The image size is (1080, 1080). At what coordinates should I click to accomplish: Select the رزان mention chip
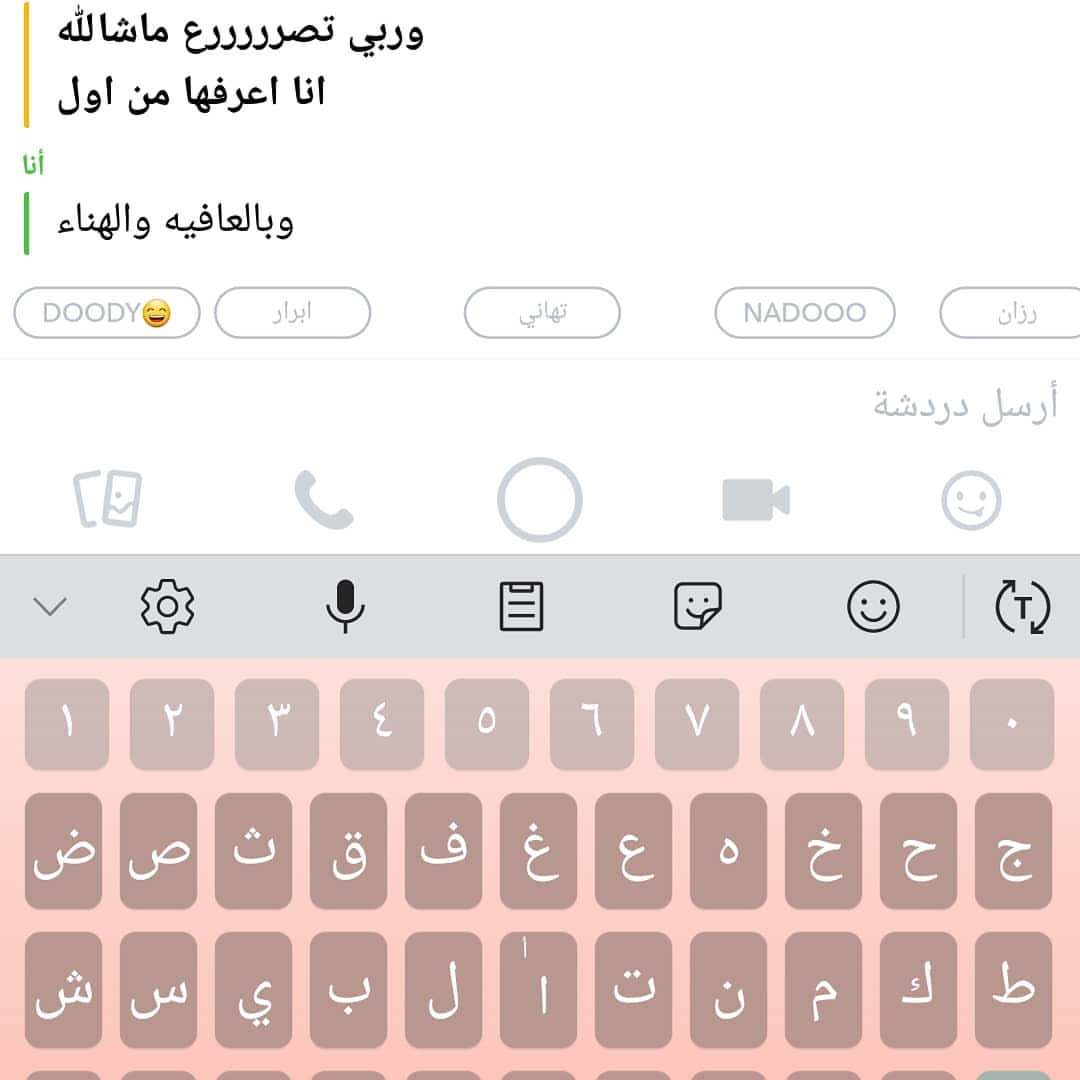[1012, 313]
